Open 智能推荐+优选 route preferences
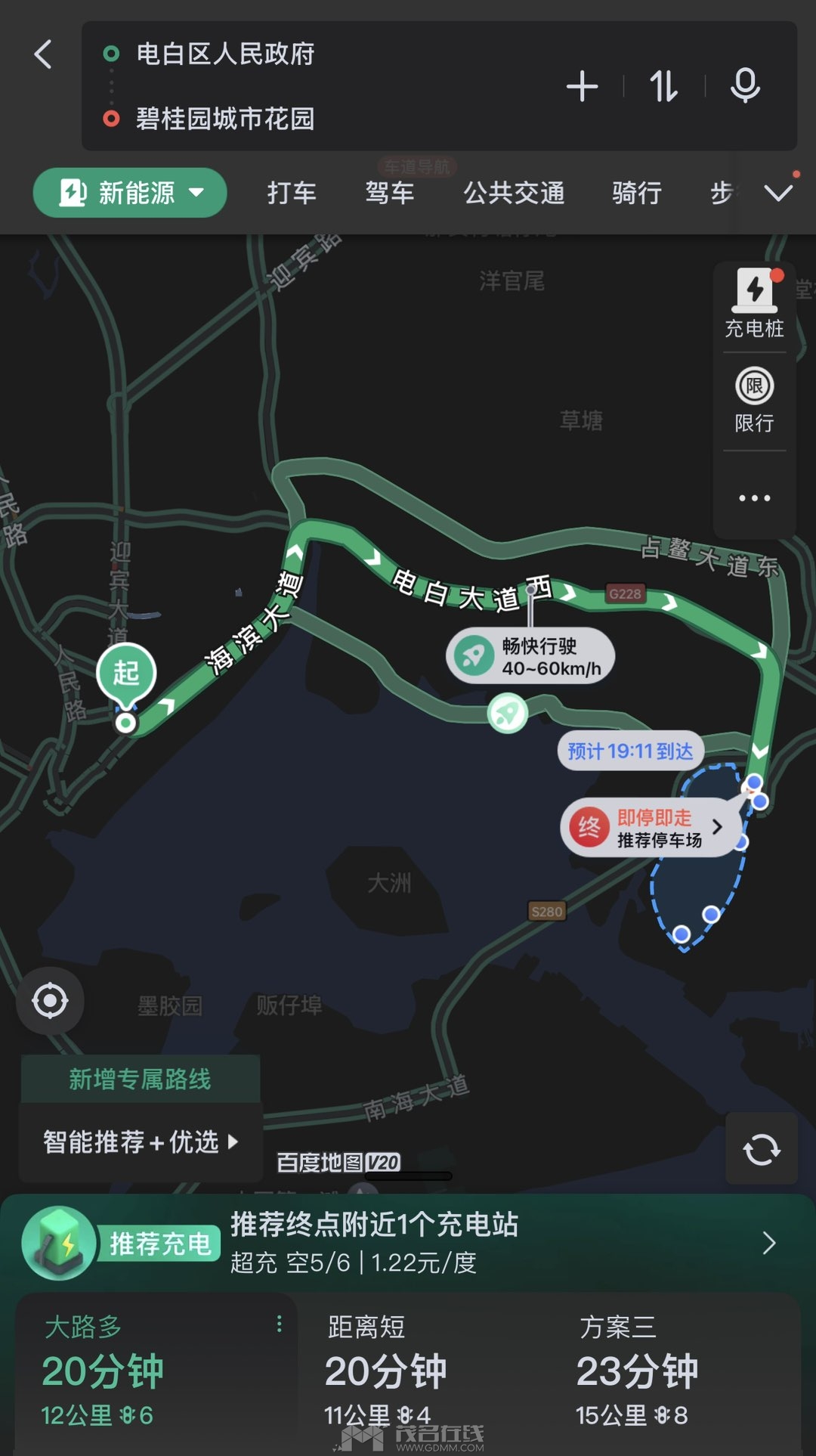 (141, 1142)
